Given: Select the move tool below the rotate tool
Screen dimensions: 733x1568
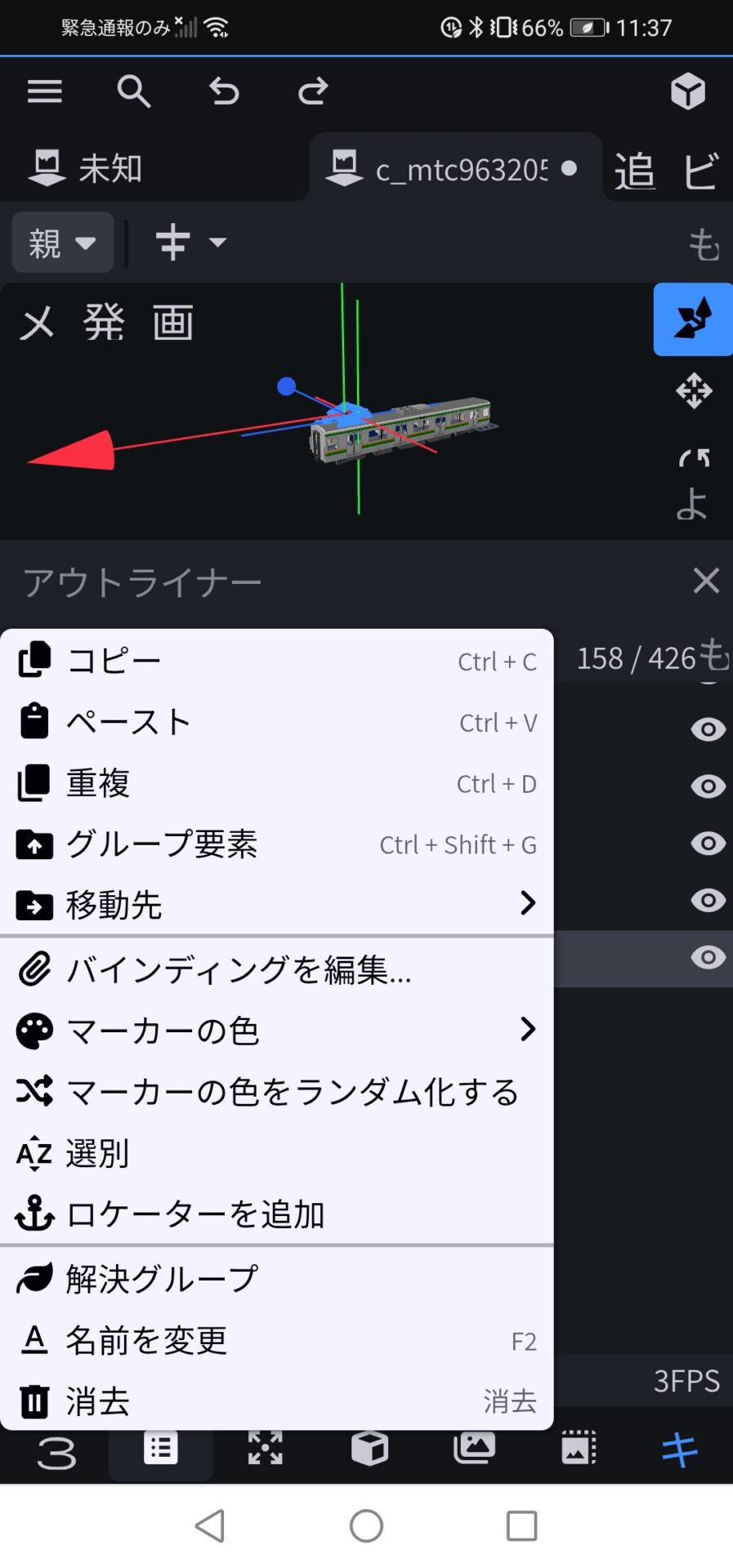Looking at the screenshot, I should pyautogui.click(x=692, y=390).
